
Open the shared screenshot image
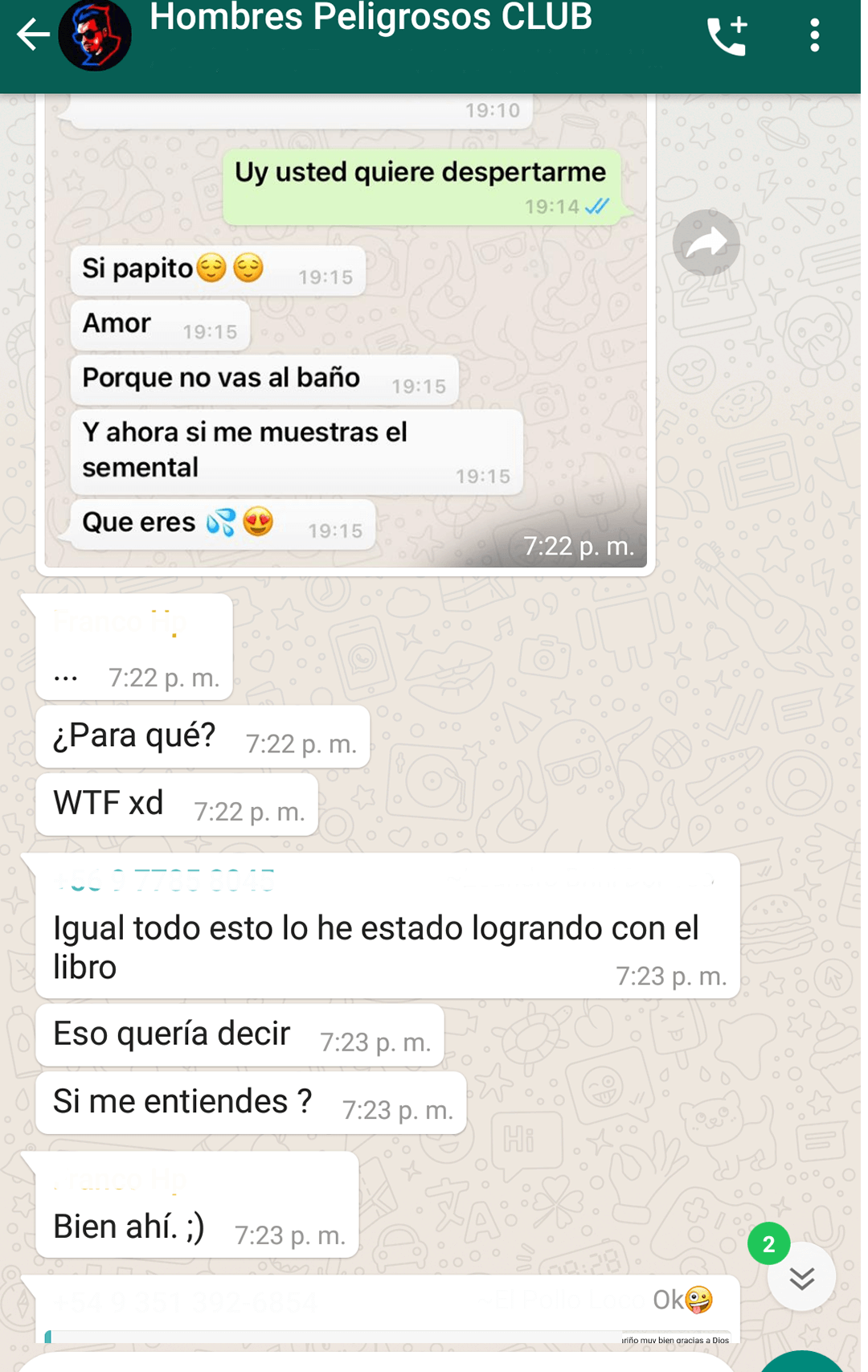coord(346,338)
